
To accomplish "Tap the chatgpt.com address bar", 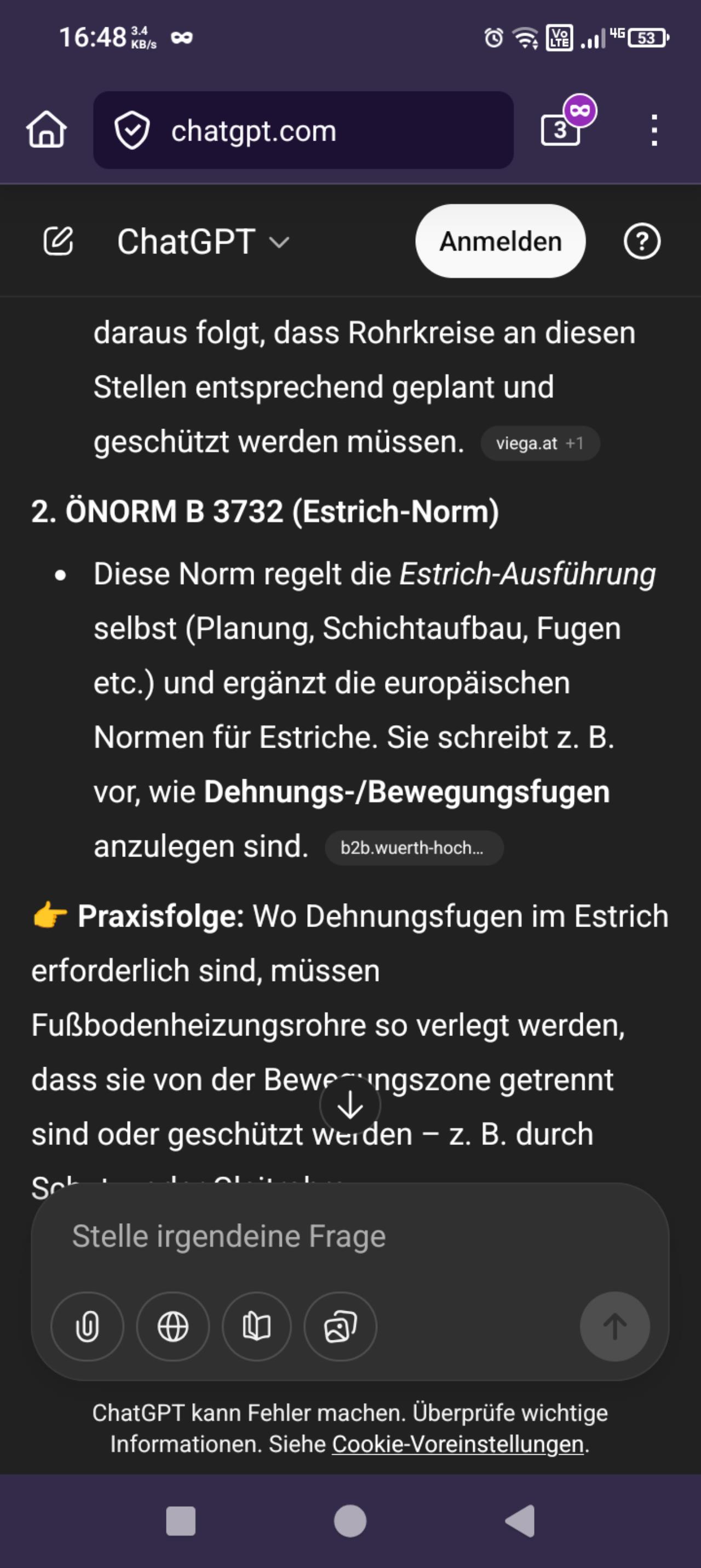I will point(303,130).
